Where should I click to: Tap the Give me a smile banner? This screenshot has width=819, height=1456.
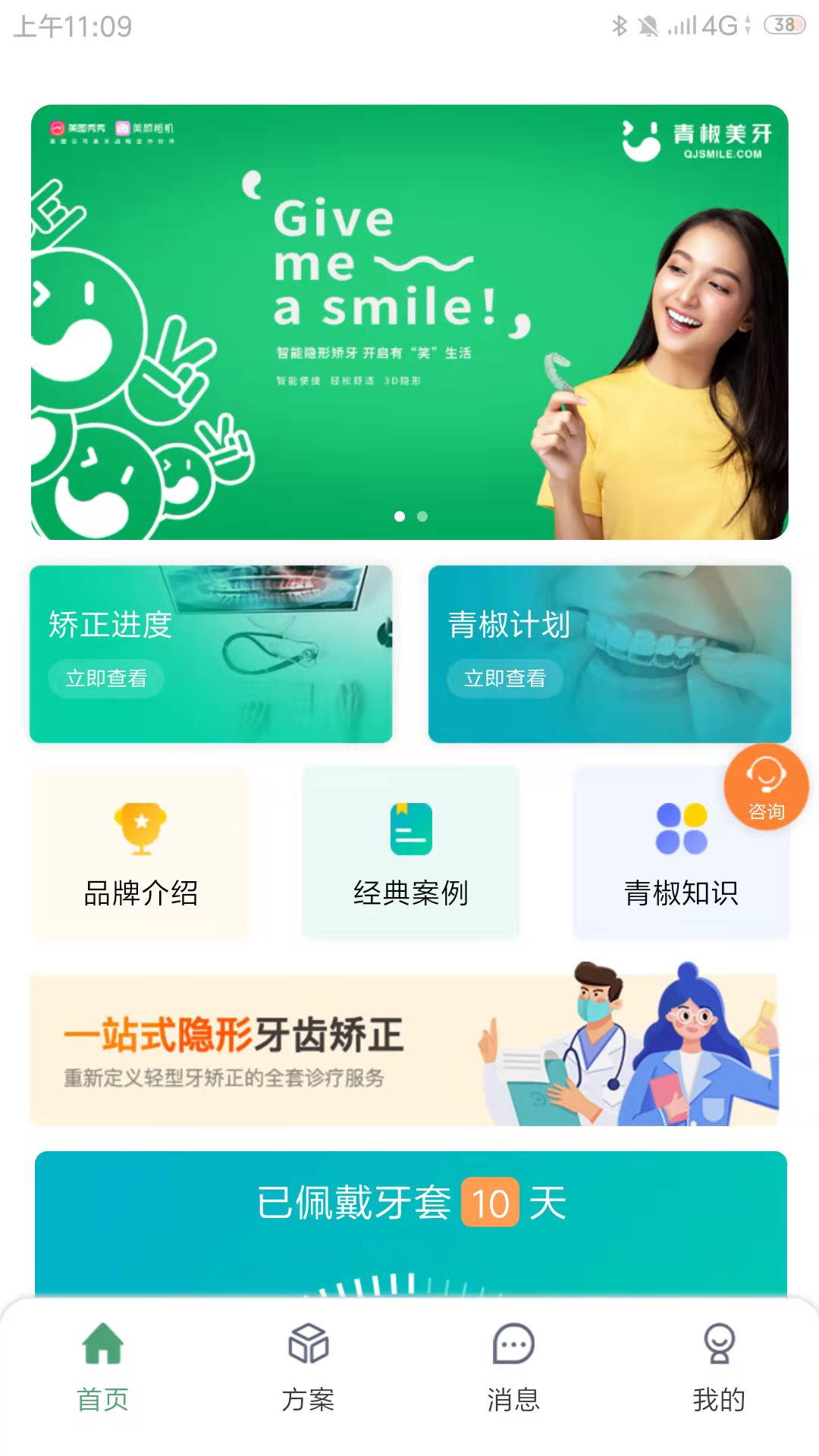pos(409,318)
